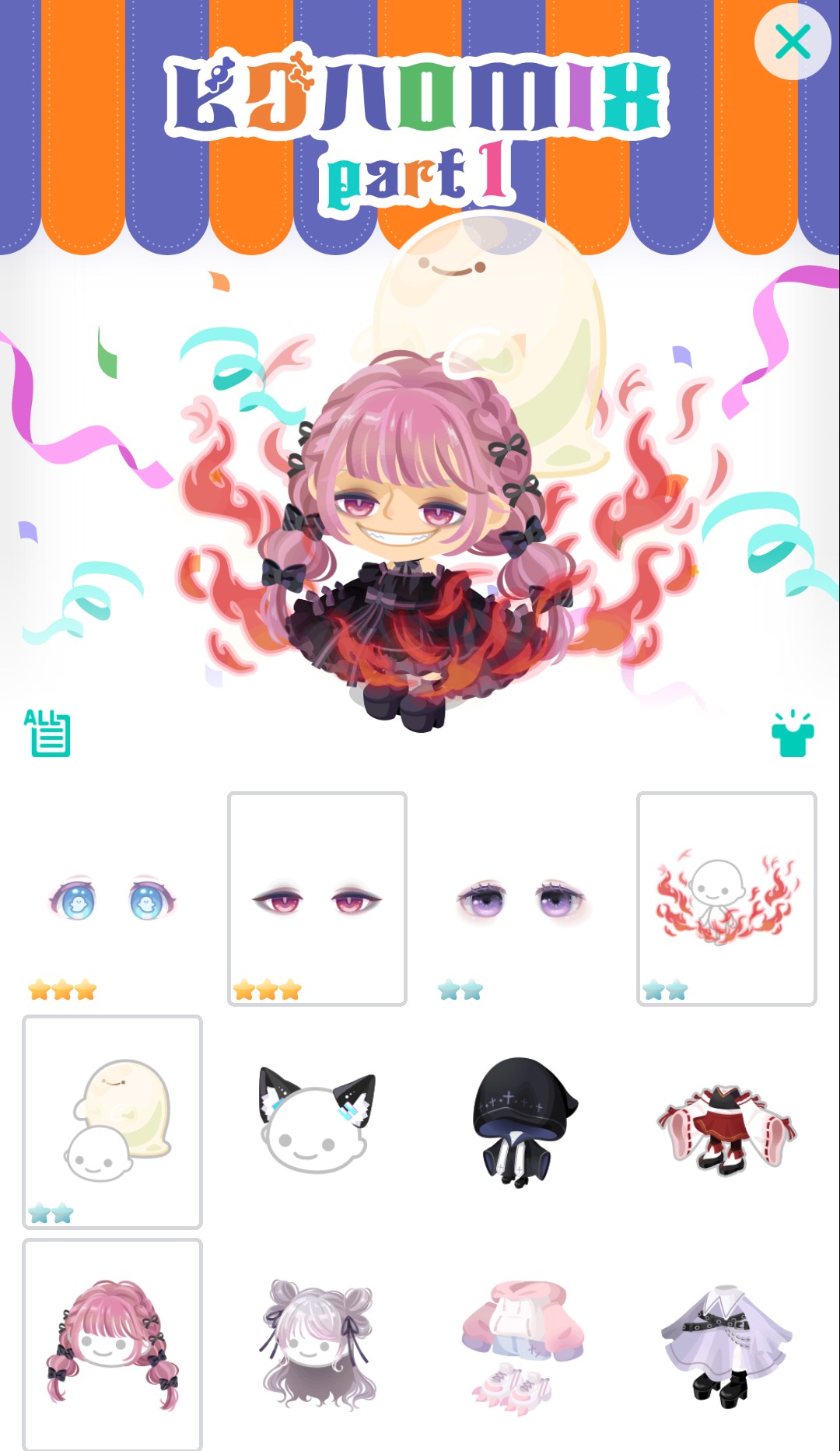Screen dimensions: 840x1451
Task: Select the blue ghost-pupil eyes
Action: click(112, 900)
